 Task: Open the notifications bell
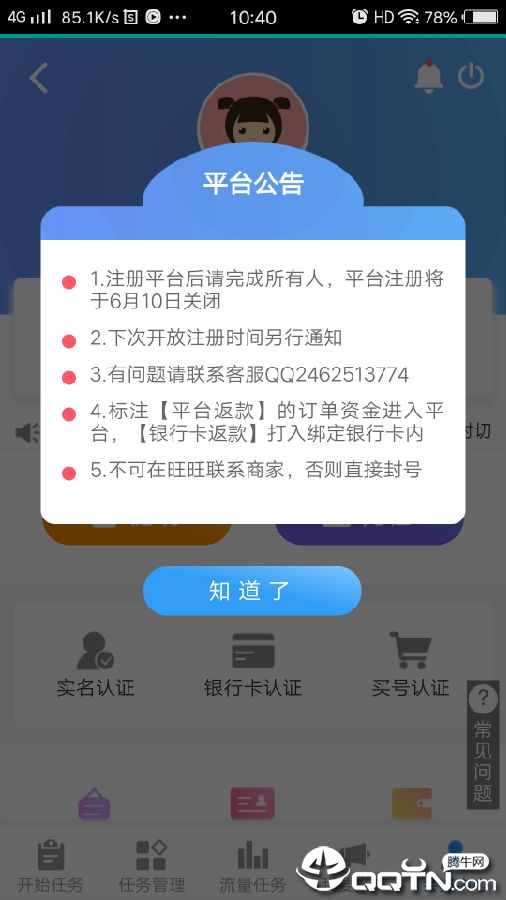pos(429,76)
